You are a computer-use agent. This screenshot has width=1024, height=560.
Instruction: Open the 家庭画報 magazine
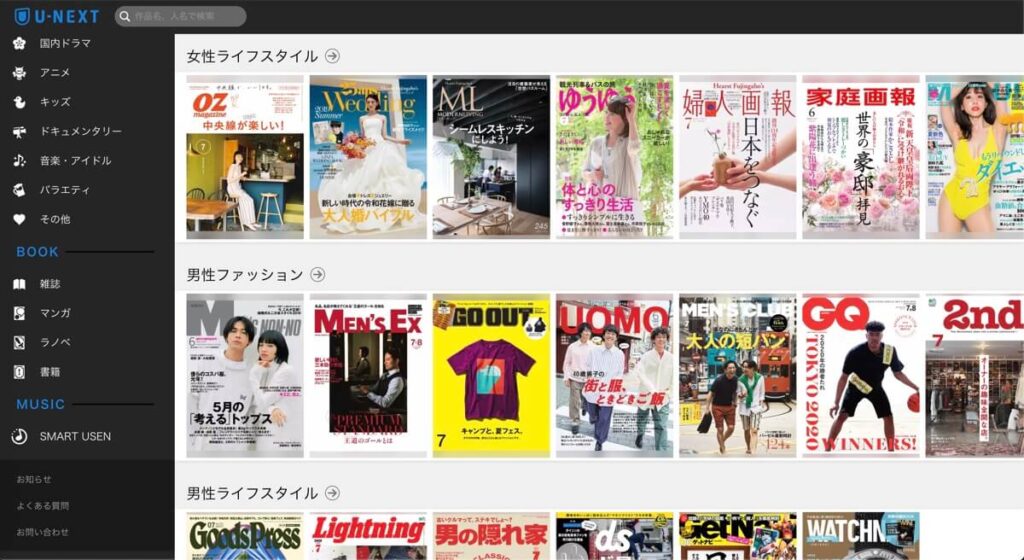(860, 157)
